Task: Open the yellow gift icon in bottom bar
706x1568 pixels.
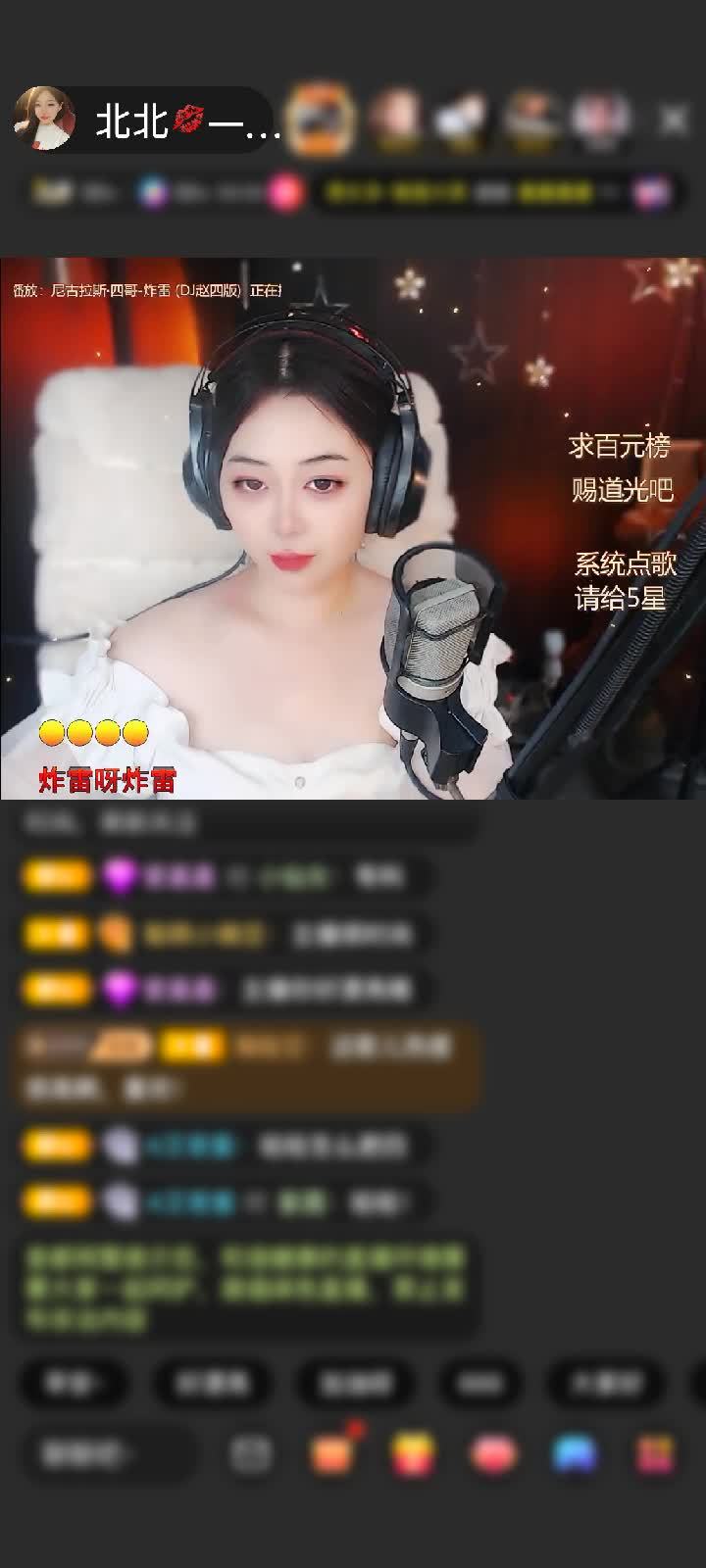Action: [x=414, y=1454]
